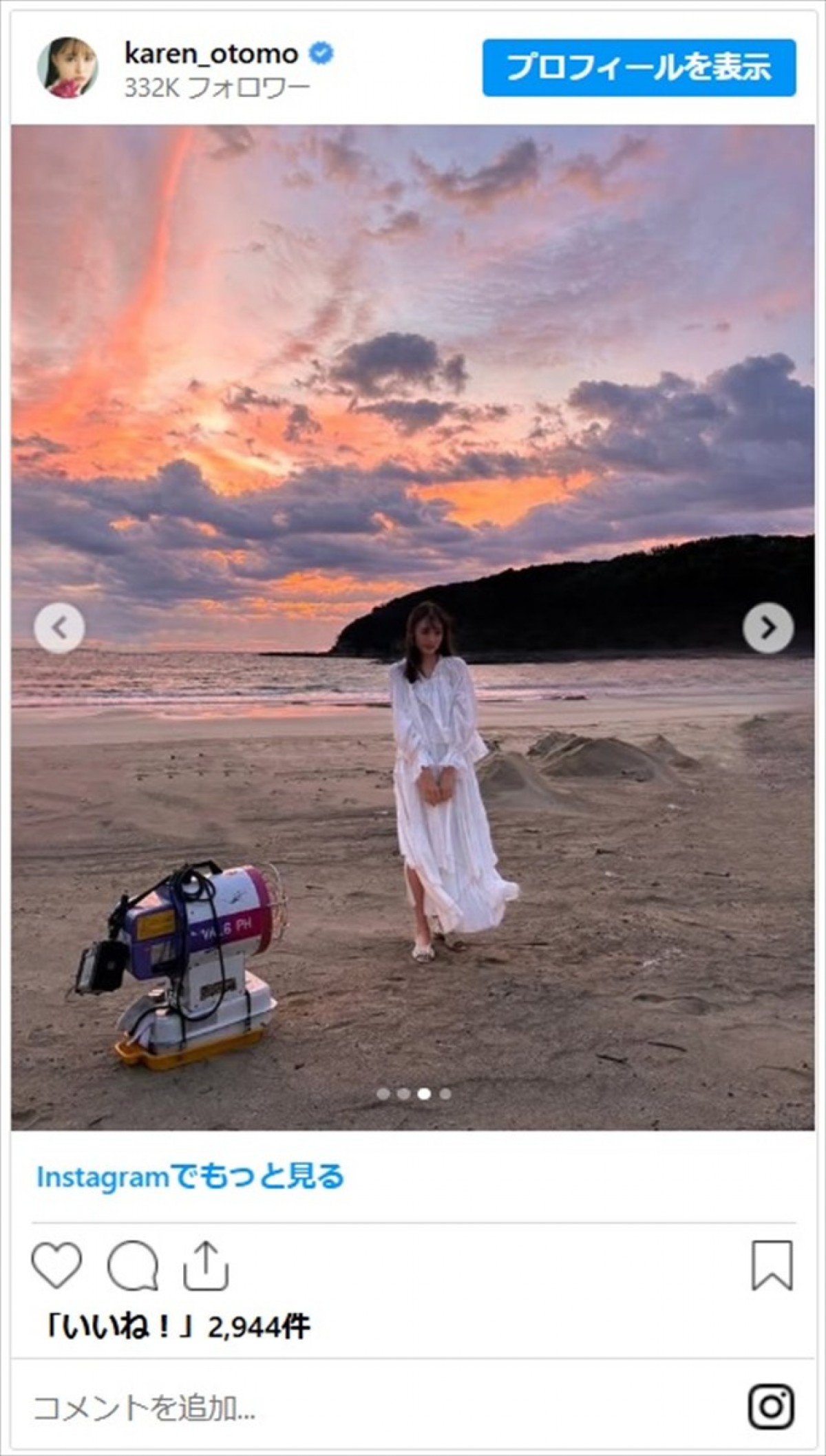Tap the karen_otomo username link

211,54
